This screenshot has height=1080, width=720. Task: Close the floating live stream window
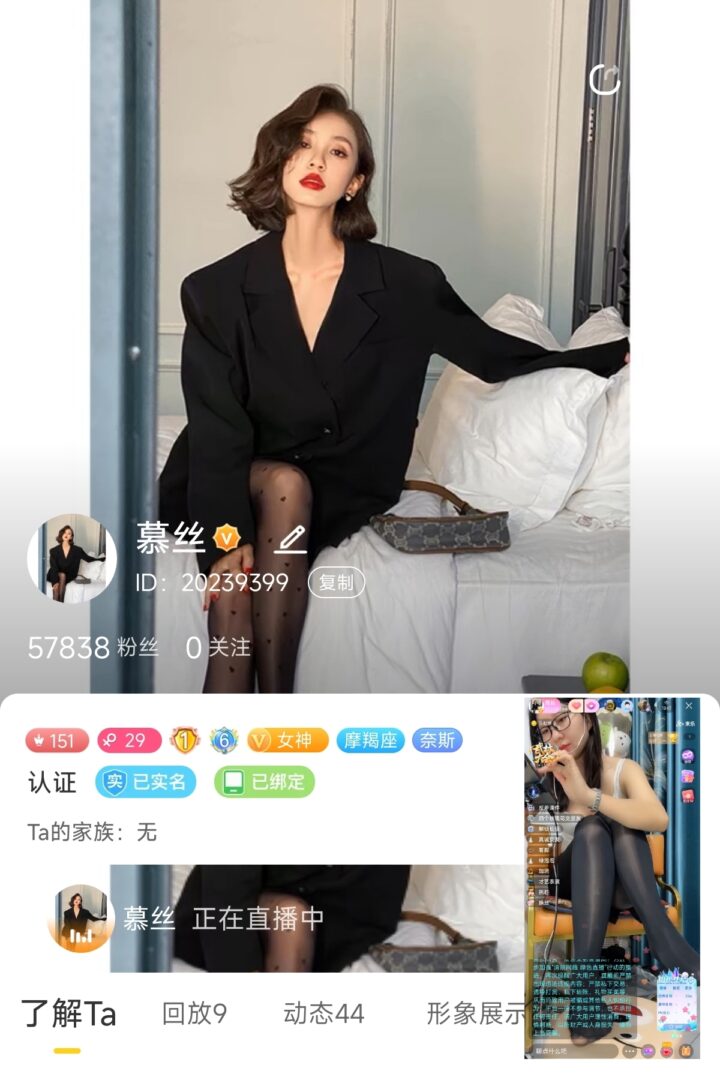(x=689, y=706)
